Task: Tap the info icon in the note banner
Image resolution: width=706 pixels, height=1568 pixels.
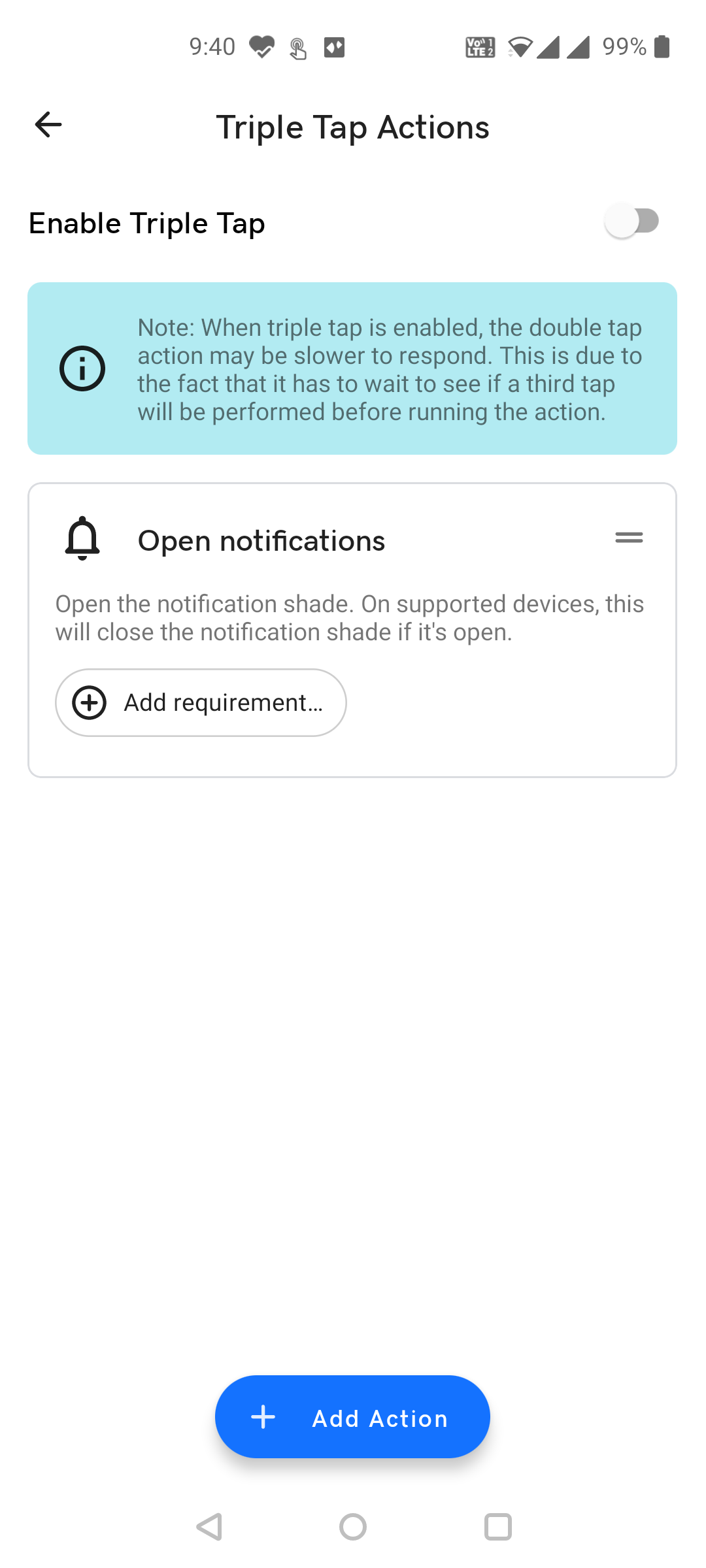Action: point(82,368)
